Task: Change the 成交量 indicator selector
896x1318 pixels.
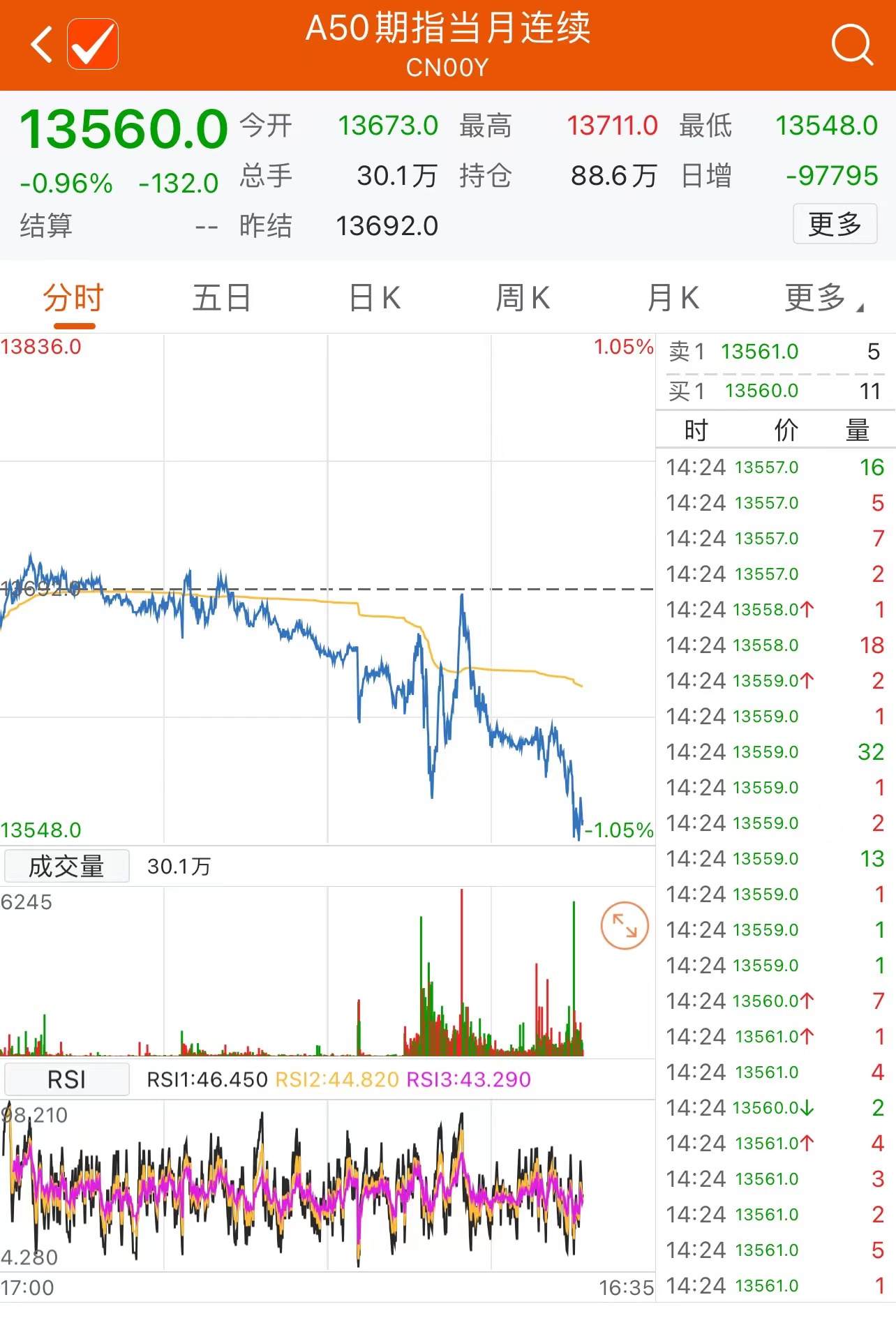Action: click(66, 867)
